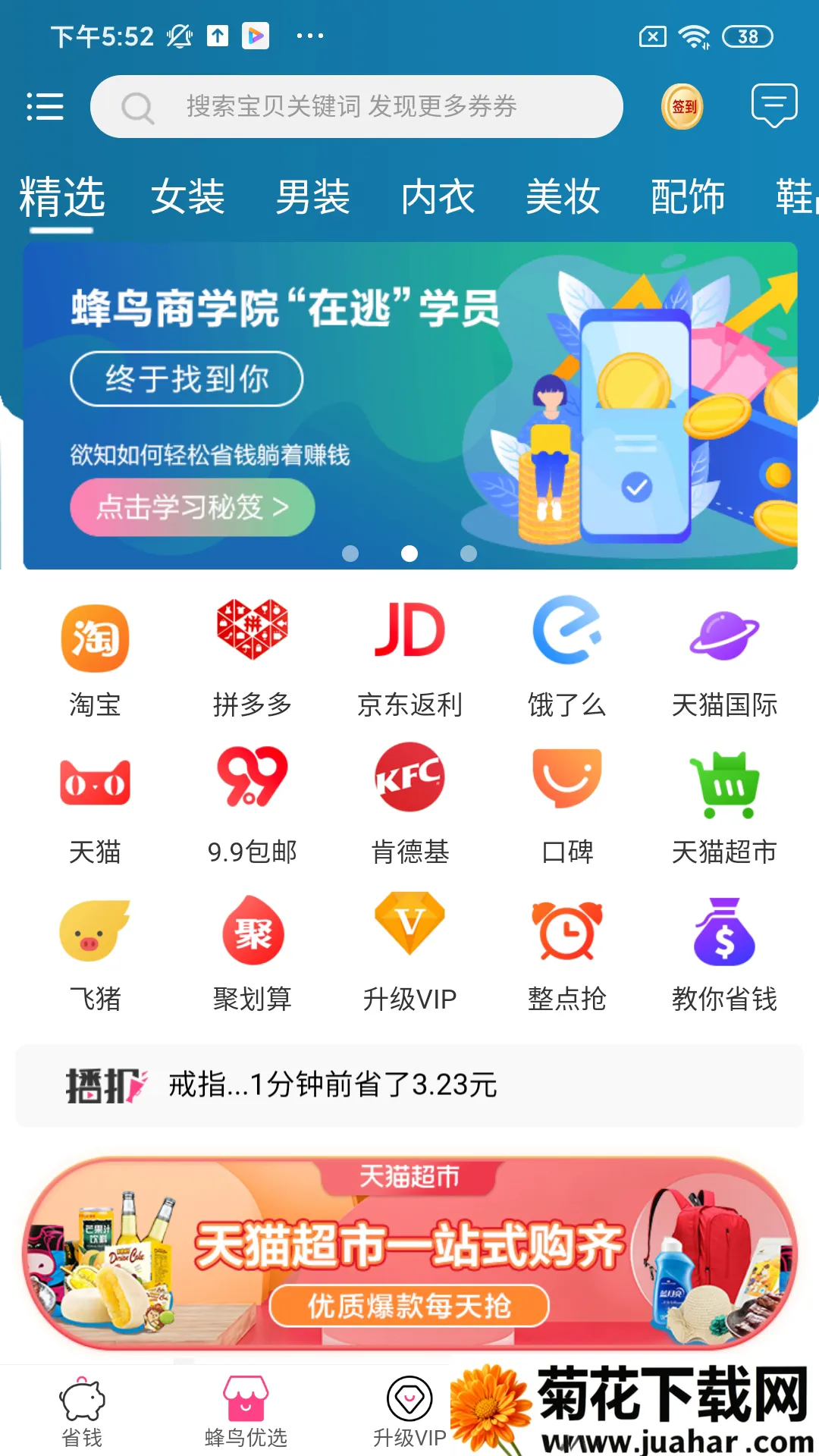Select the 整点抢 flash sale icon
819x1456 pixels.
point(566,933)
